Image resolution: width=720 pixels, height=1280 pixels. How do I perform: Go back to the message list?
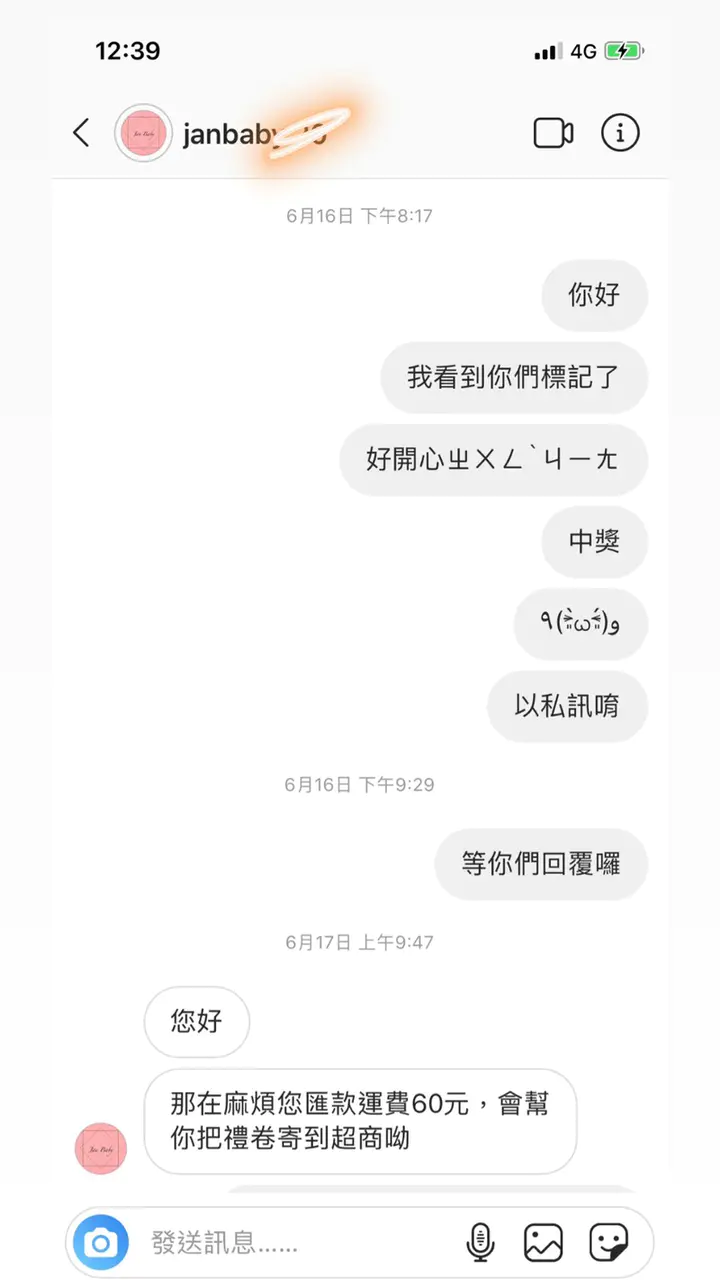point(81,133)
